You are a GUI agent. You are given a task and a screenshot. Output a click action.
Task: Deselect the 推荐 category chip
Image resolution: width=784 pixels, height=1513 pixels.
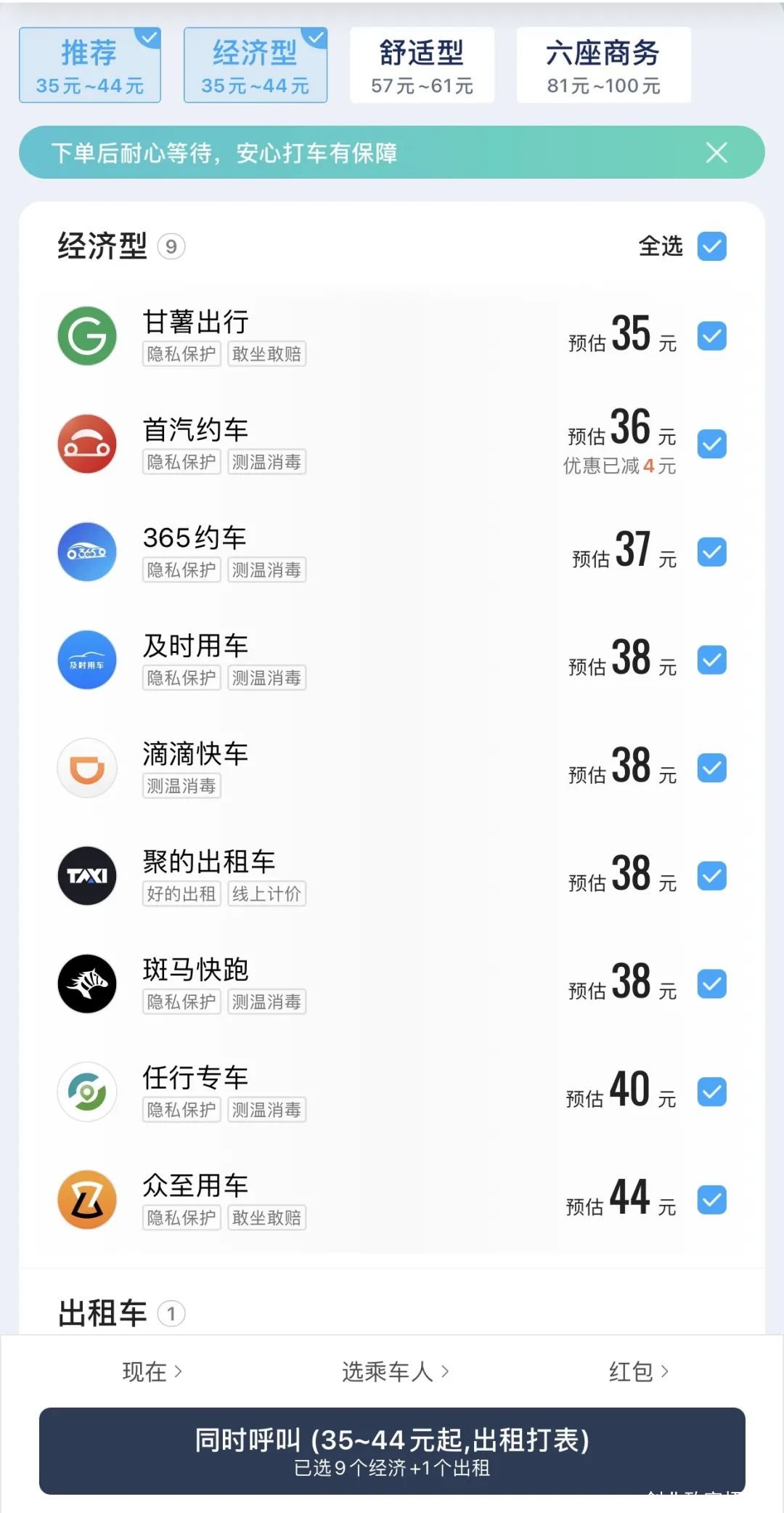coord(90,65)
